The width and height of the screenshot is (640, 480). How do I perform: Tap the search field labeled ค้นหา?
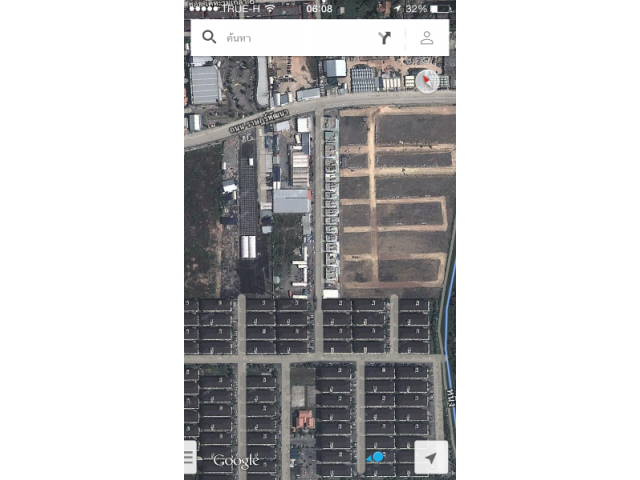click(290, 38)
